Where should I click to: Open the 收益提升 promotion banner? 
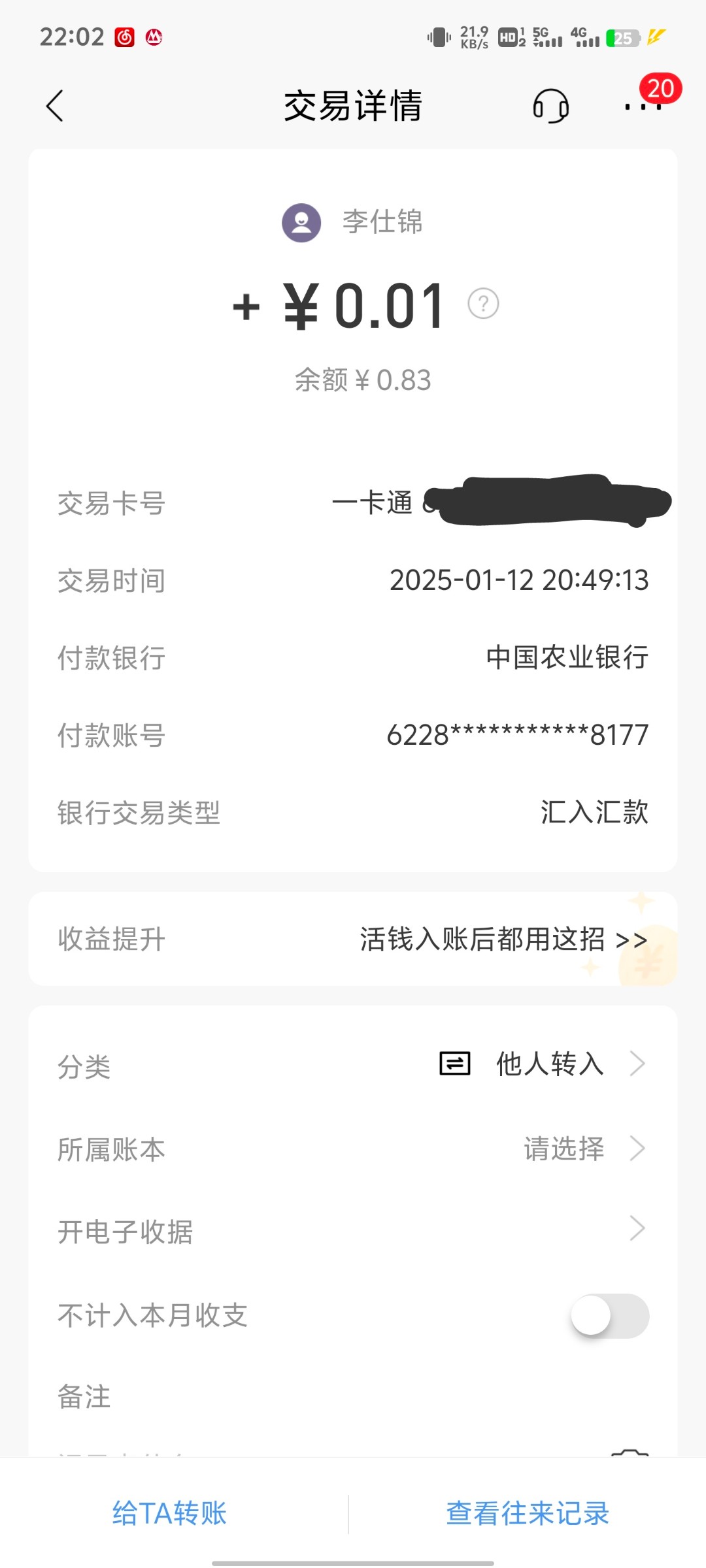pos(353,939)
